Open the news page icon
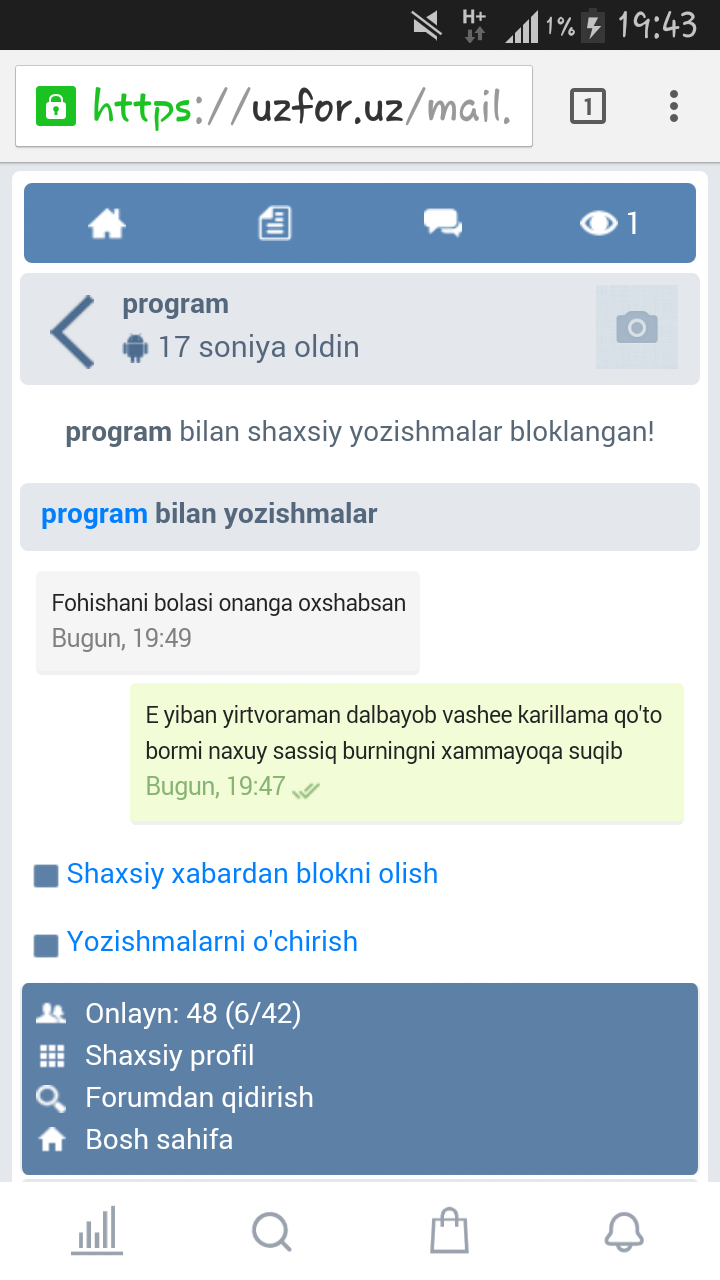Viewport: 720px width, 1280px height. pyautogui.click(x=274, y=223)
